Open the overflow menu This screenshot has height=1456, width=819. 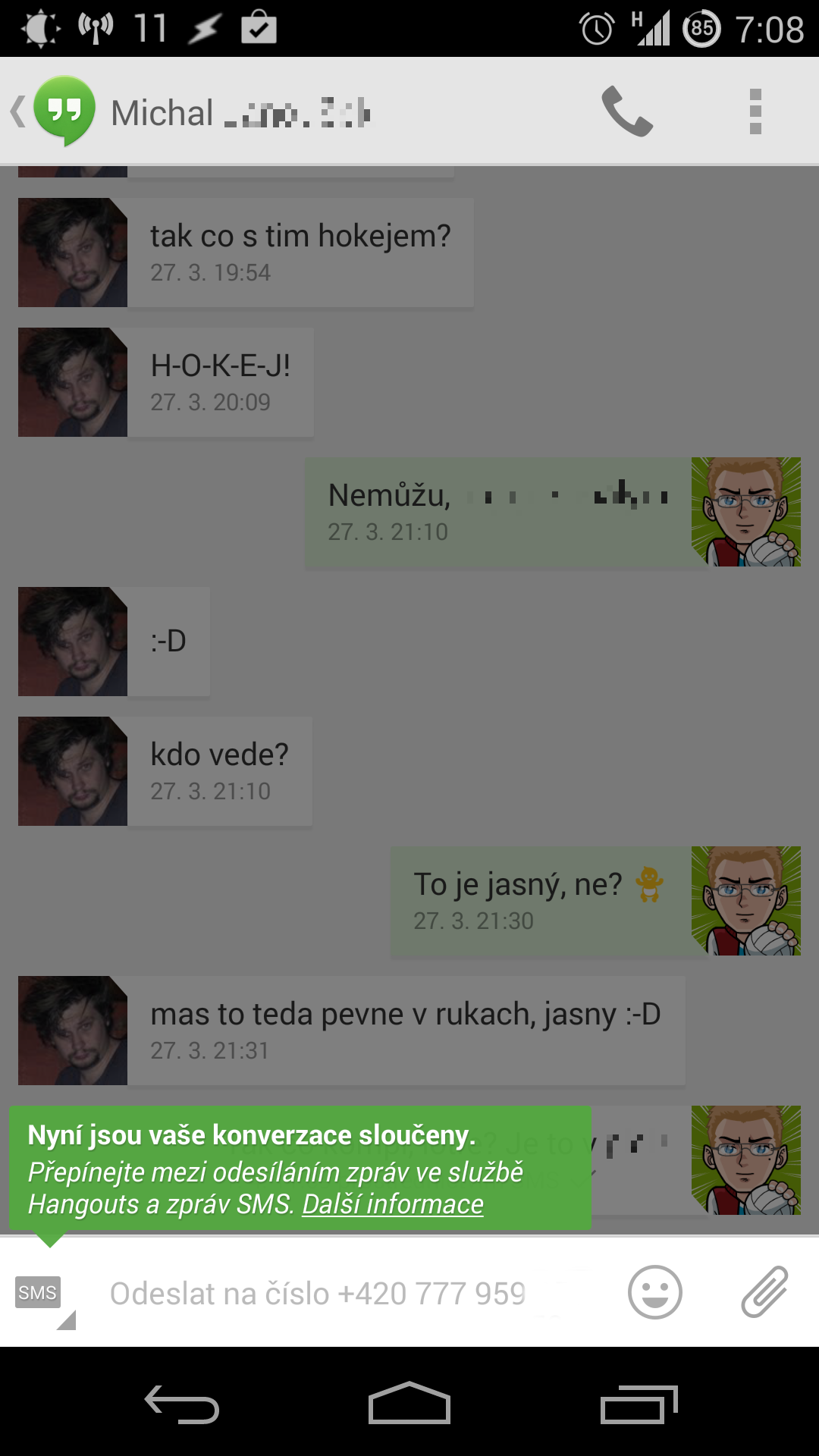755,111
